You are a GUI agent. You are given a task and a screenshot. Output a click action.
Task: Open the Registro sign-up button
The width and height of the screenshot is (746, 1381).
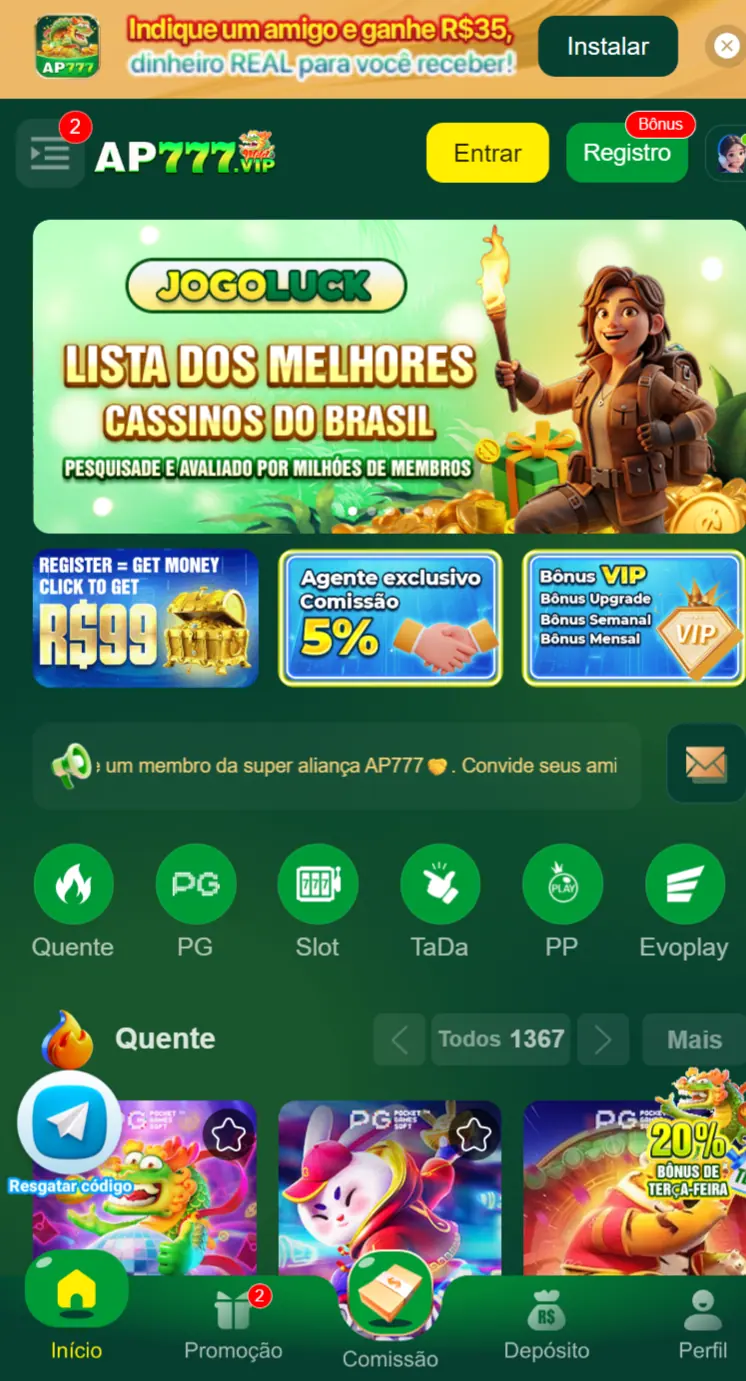click(x=627, y=153)
